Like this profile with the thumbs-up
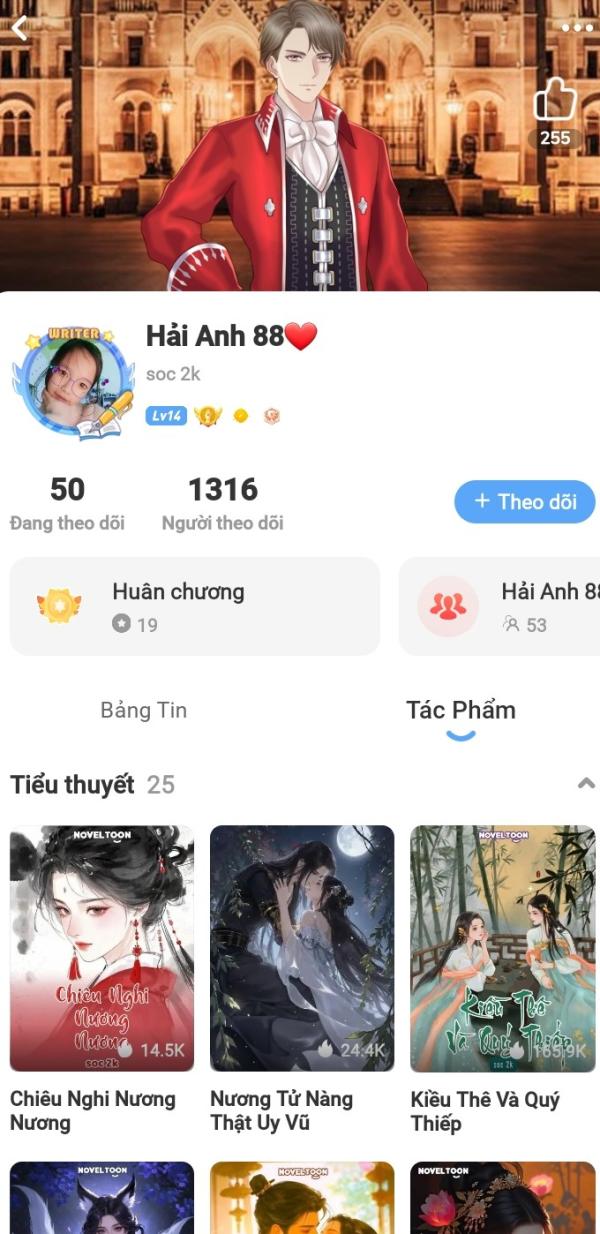The height and width of the screenshot is (1234, 600). [555, 101]
